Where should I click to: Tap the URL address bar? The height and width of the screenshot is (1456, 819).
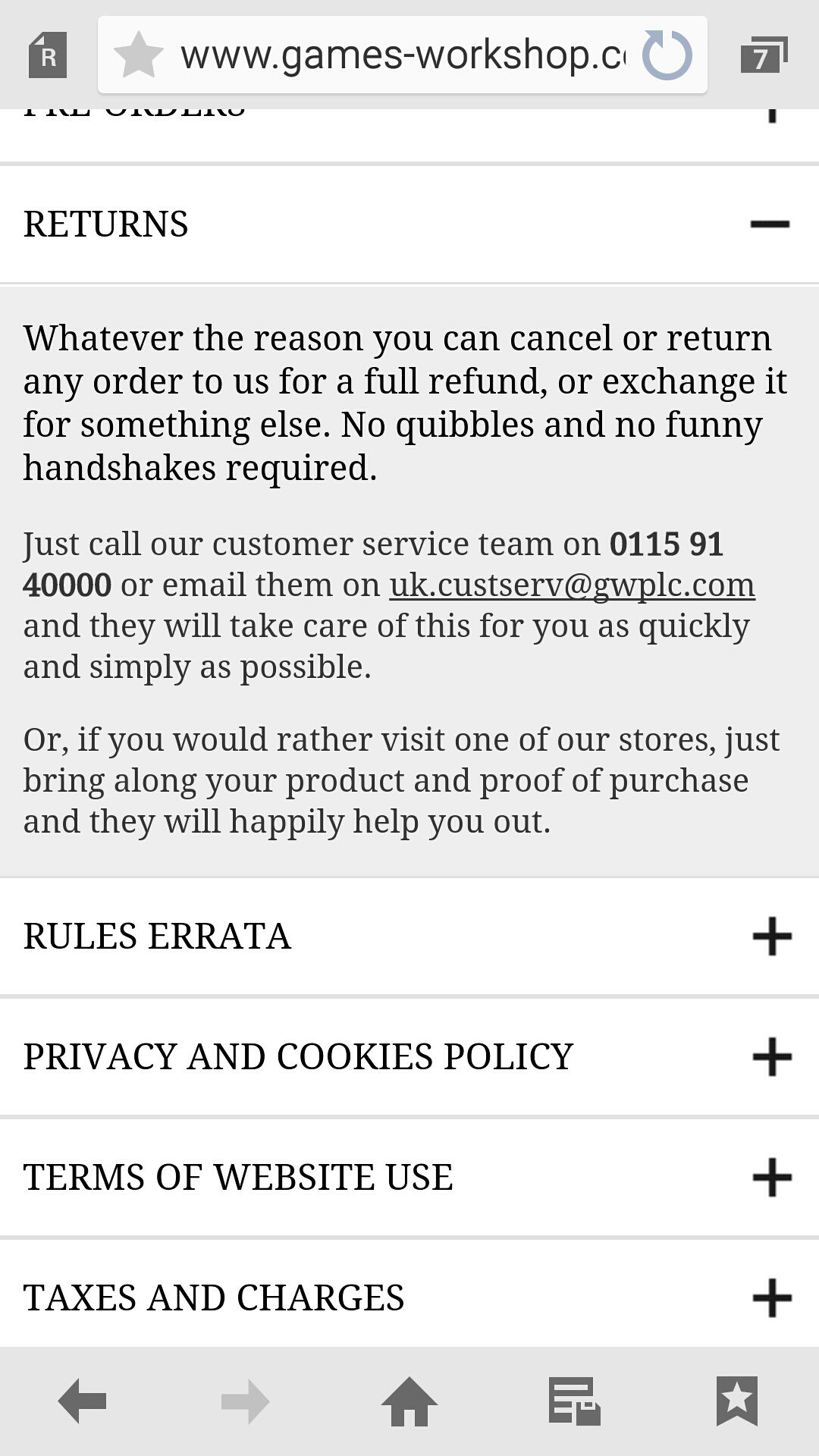point(403,56)
